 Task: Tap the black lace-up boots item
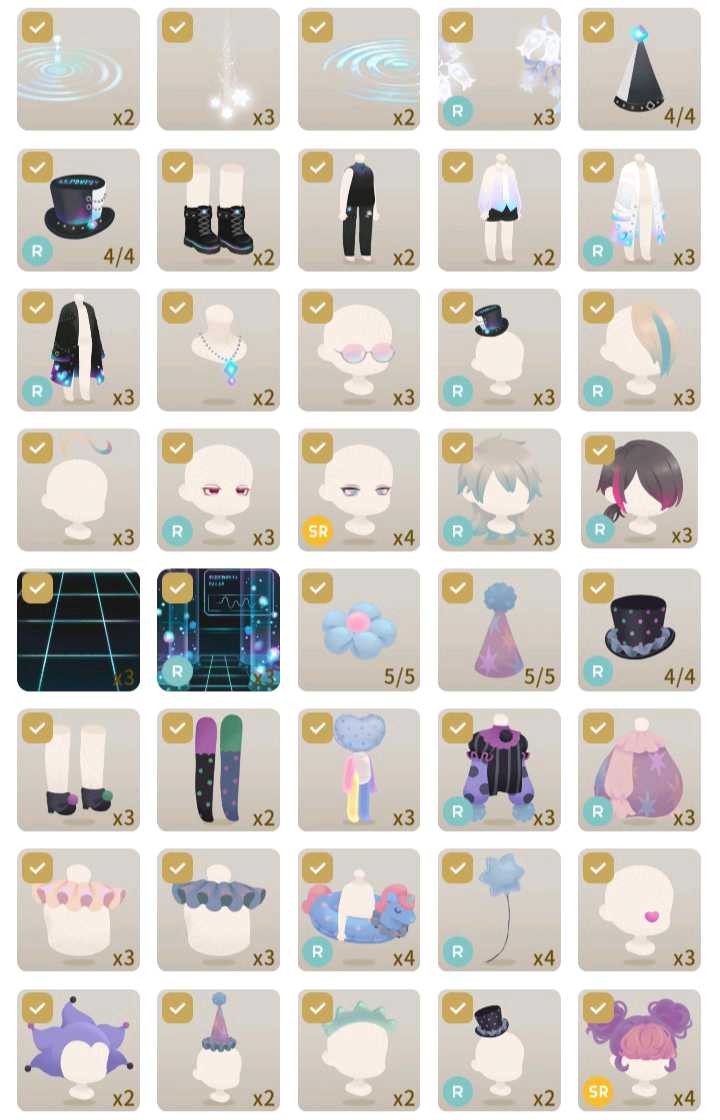click(218, 212)
